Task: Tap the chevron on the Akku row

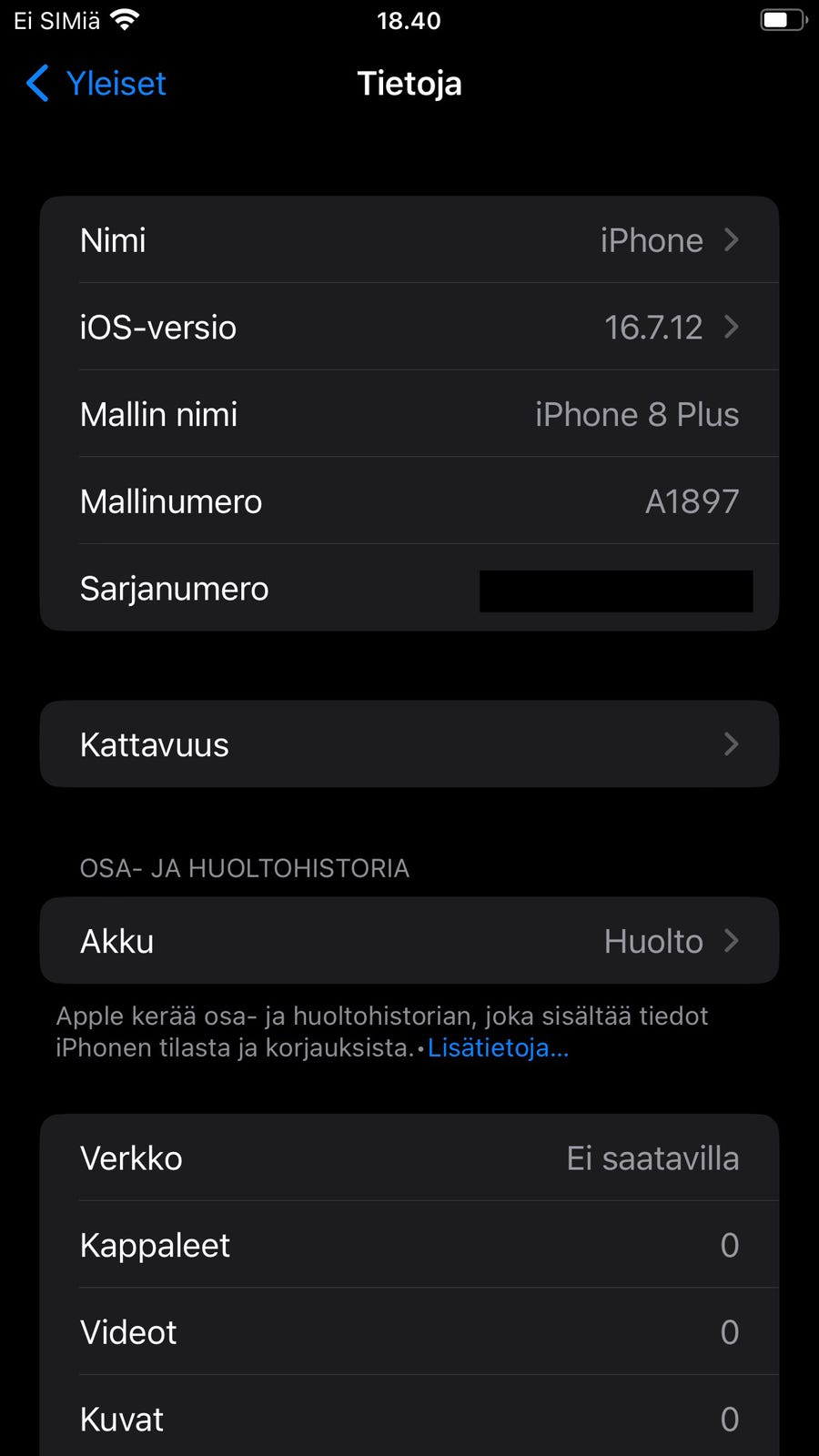Action: 731,940
